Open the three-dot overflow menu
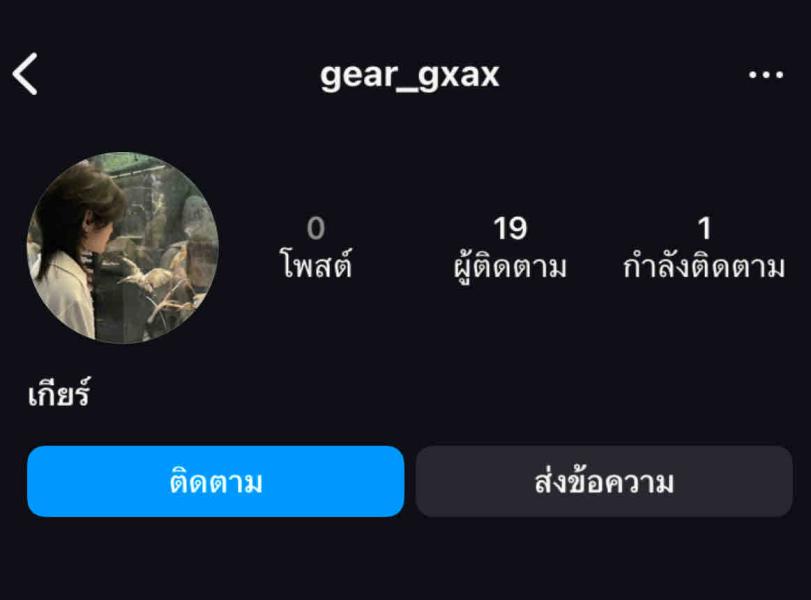This screenshot has height=600, width=811. (x=765, y=75)
